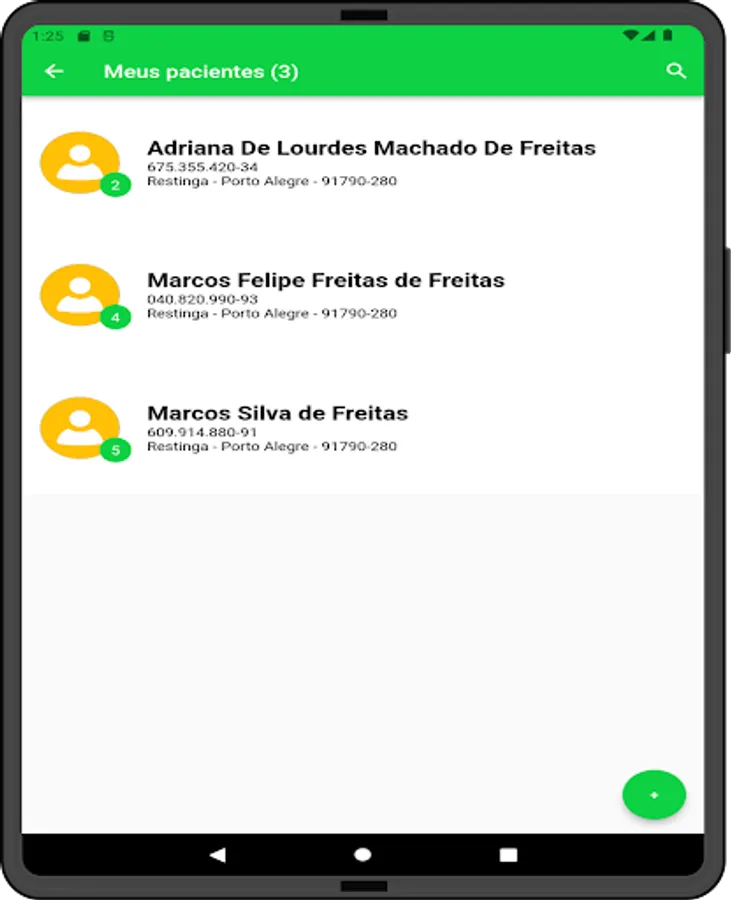The image size is (731, 900).
Task: Tap the address line under Marcos Silva
Action: (272, 446)
